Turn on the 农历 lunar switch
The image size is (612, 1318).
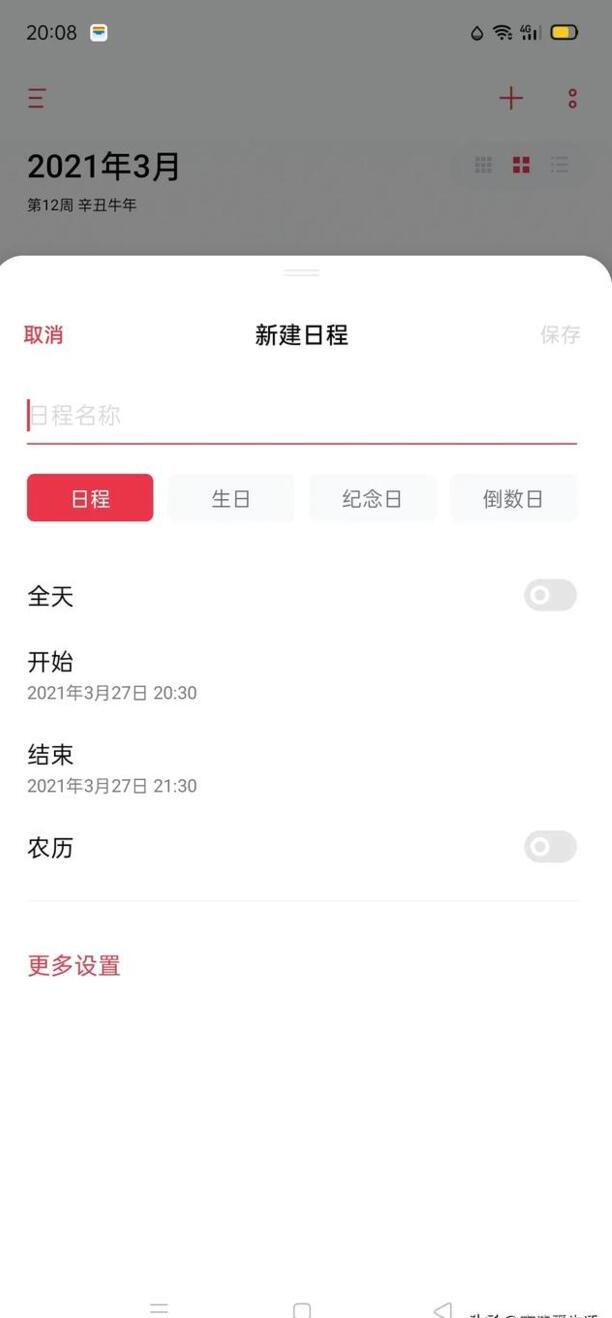(x=550, y=847)
